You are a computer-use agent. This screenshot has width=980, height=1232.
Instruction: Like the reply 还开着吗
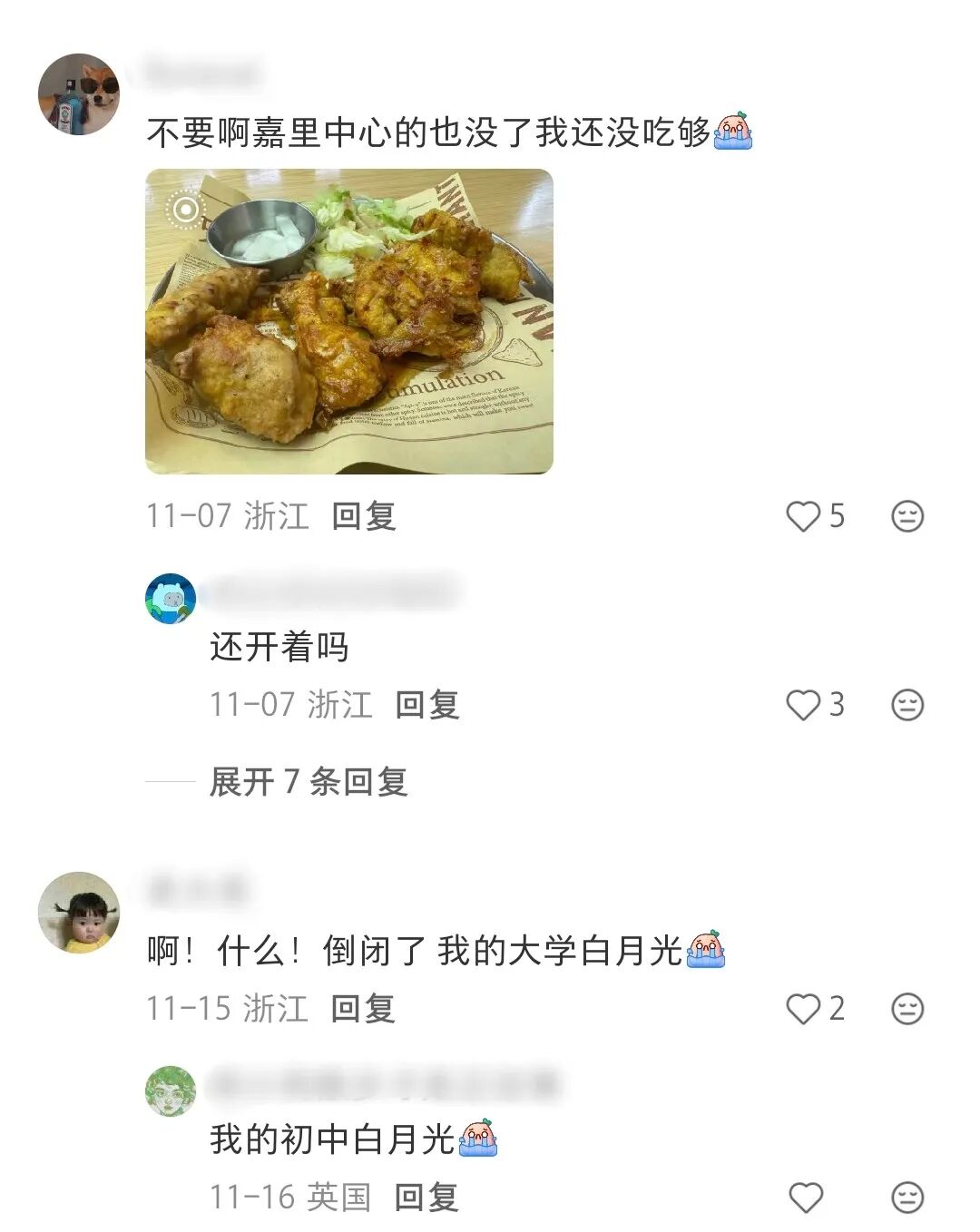click(x=803, y=704)
